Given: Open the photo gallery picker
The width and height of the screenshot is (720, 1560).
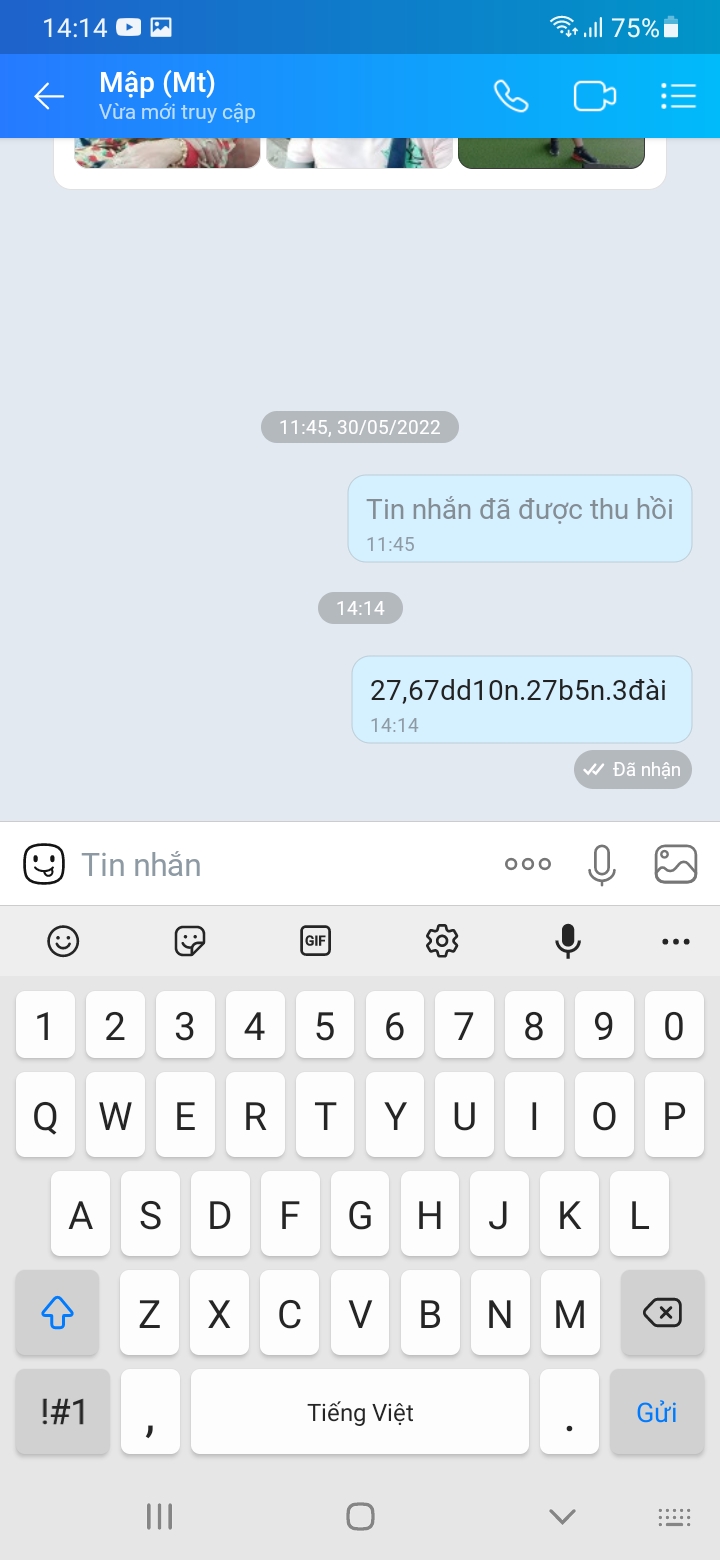Looking at the screenshot, I should tap(676, 864).
